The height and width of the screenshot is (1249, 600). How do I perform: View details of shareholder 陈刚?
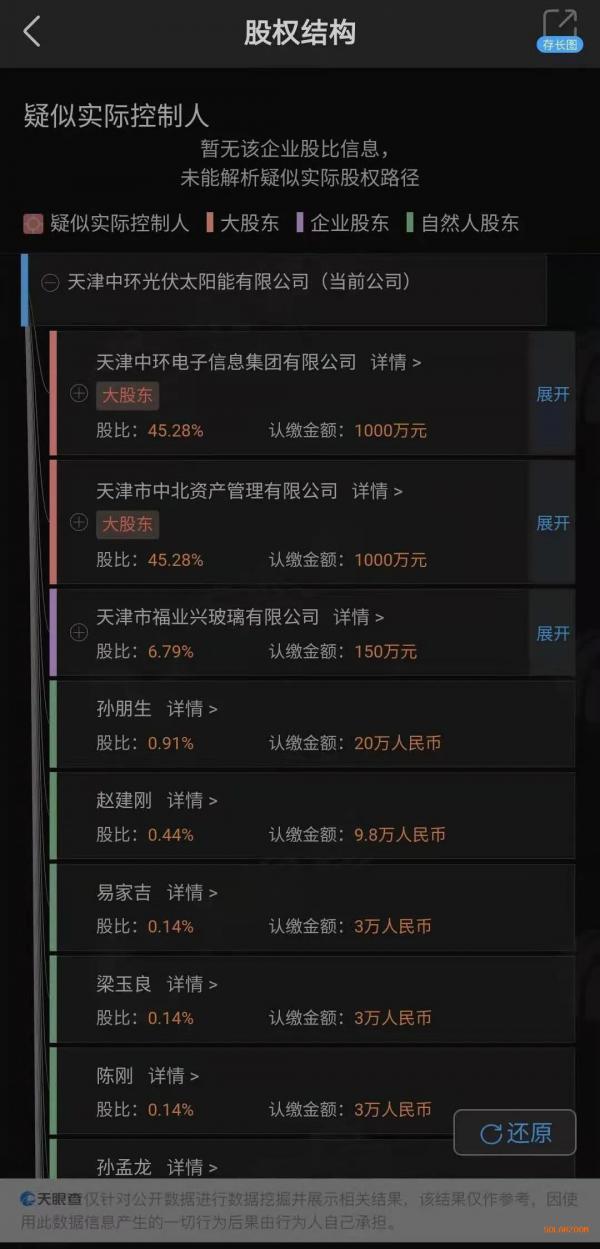174,1076
